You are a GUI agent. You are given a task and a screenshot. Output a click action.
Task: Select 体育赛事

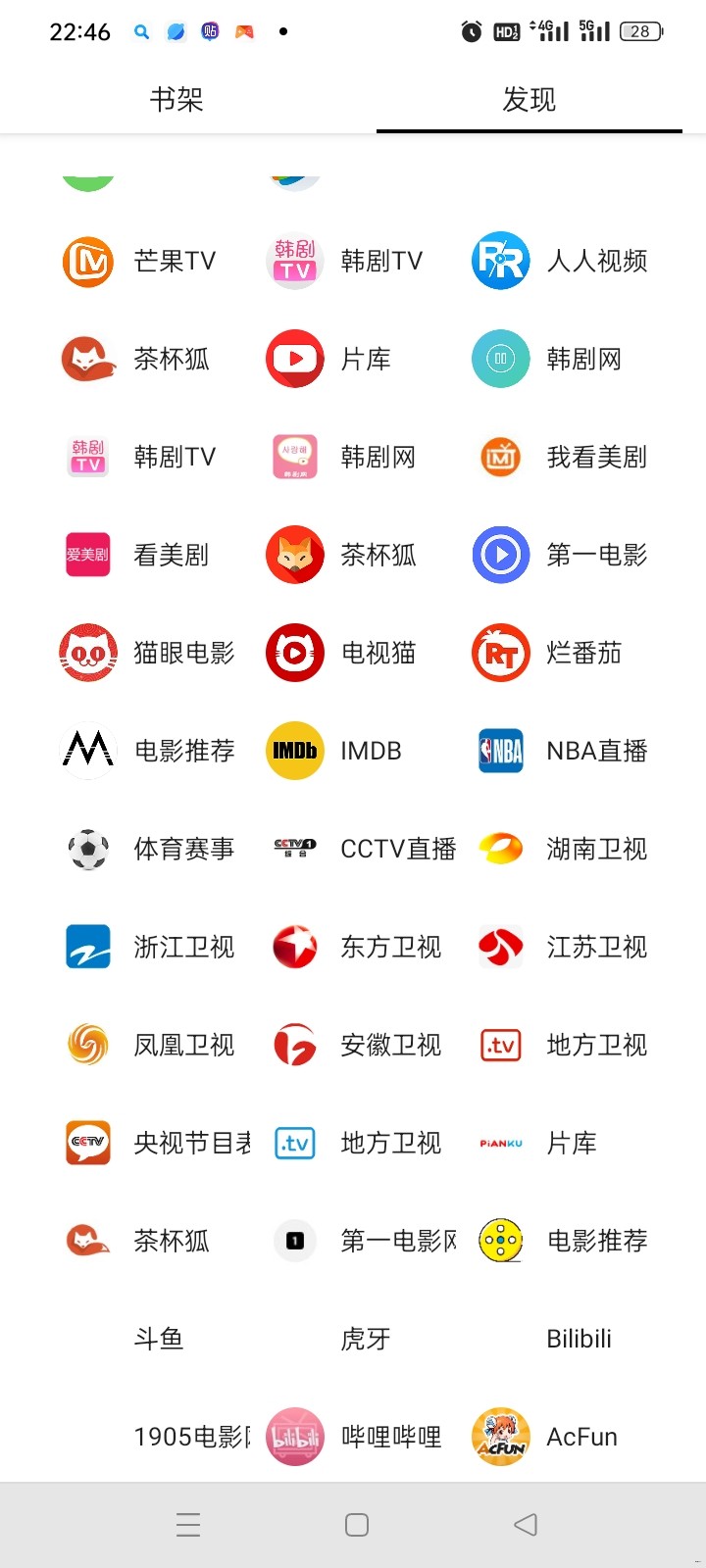tap(147, 849)
